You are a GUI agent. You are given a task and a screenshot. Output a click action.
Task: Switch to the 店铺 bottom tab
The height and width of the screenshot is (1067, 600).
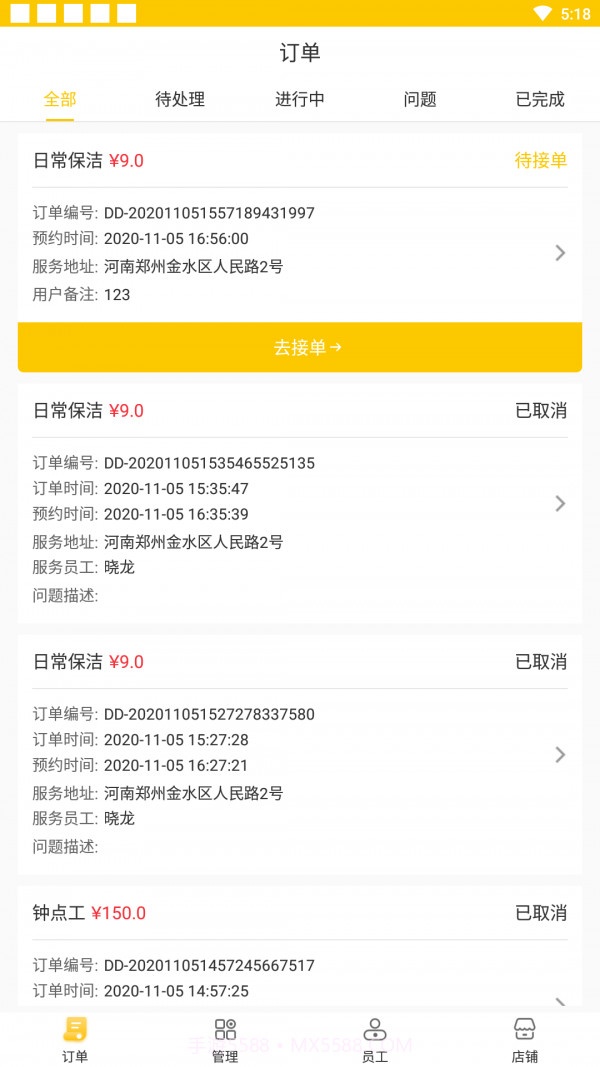click(x=525, y=1040)
